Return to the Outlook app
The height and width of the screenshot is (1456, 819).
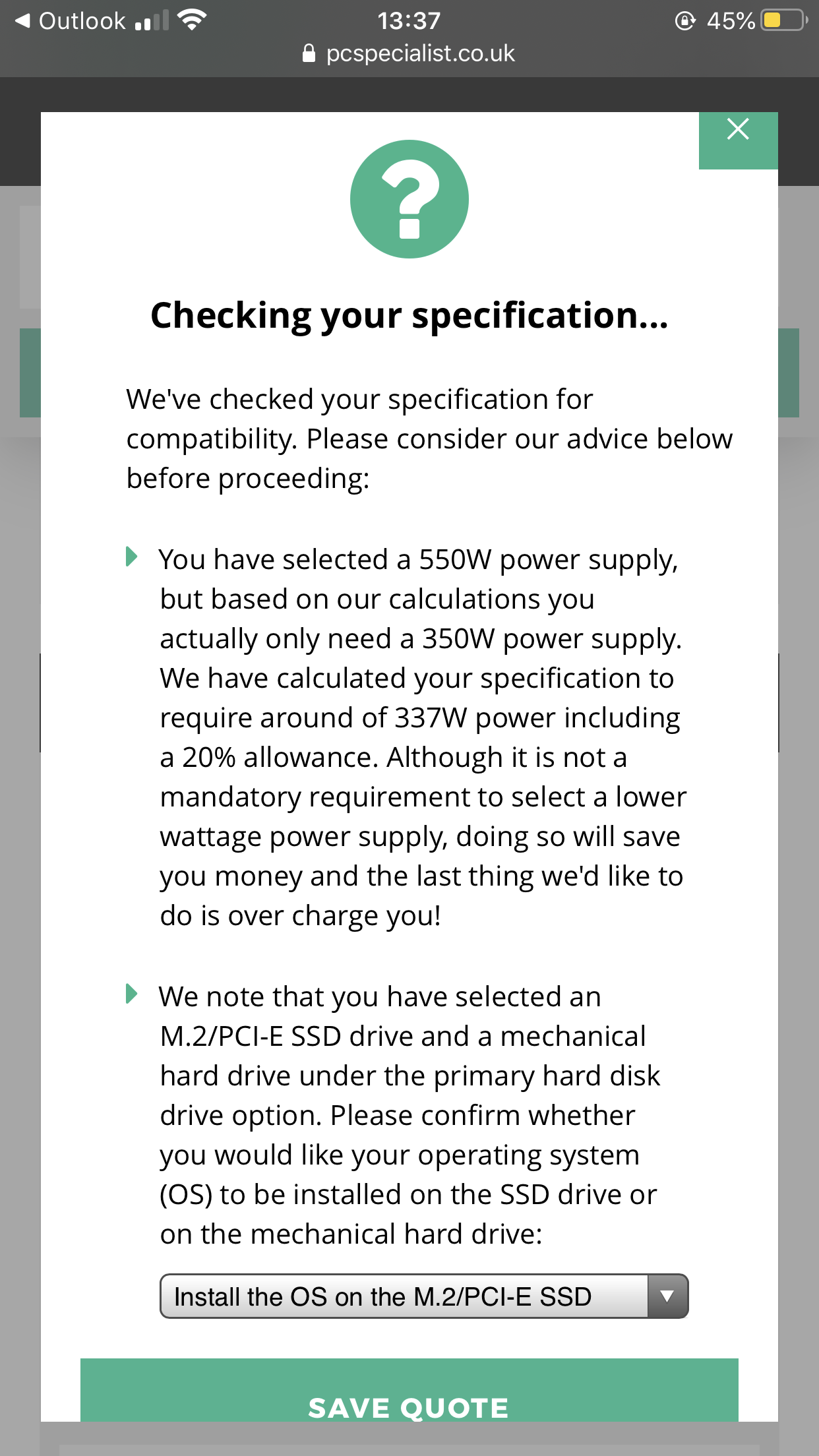click(x=70, y=21)
